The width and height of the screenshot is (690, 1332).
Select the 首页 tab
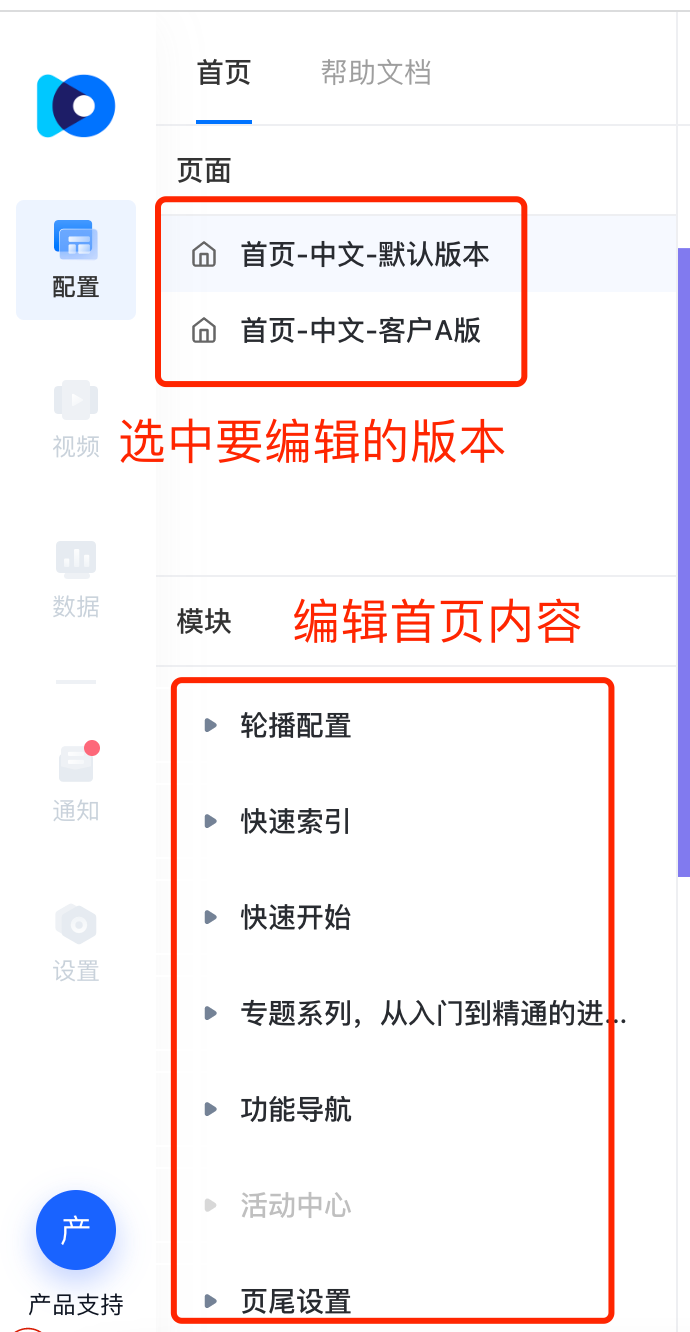pyautogui.click(x=223, y=73)
